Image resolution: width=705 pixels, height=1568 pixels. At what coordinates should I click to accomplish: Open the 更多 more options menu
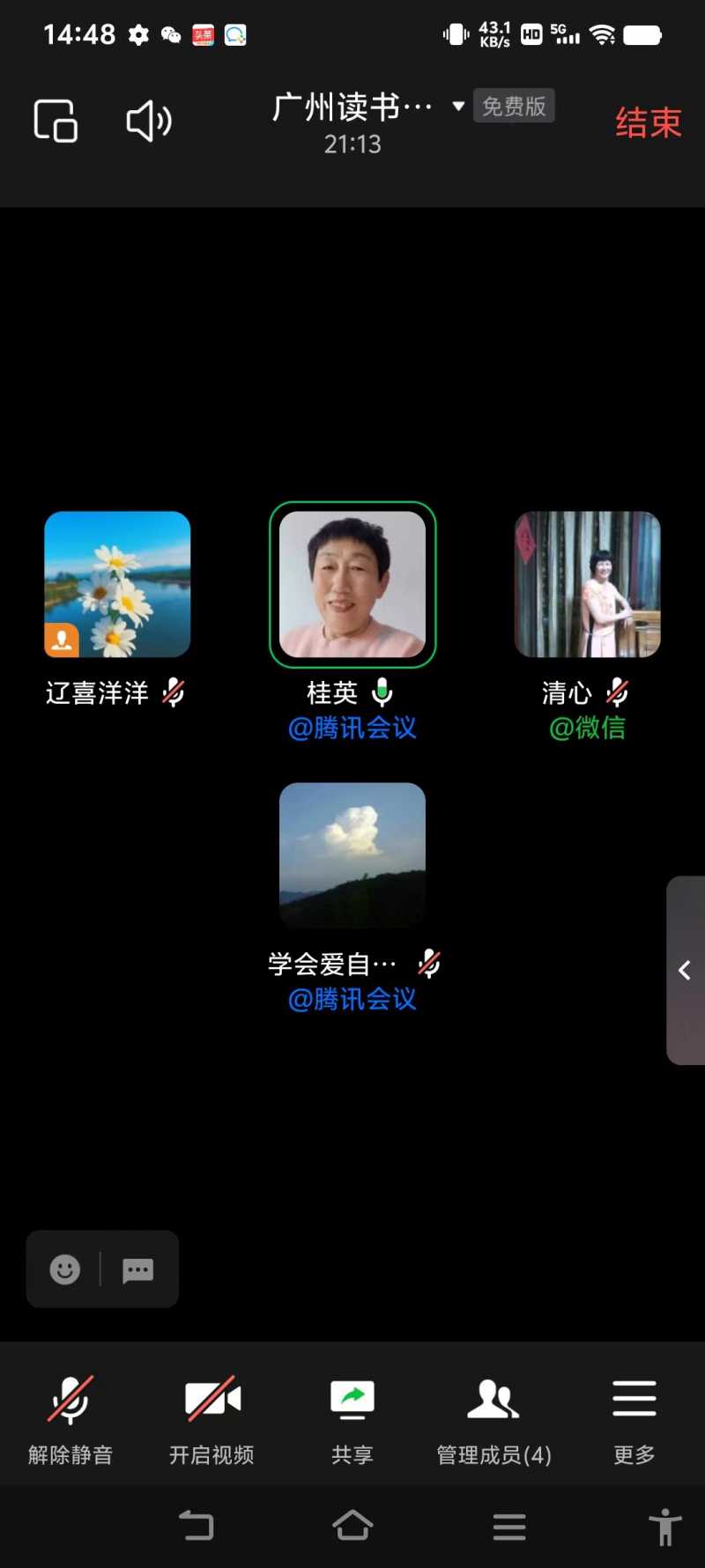[x=633, y=1401]
